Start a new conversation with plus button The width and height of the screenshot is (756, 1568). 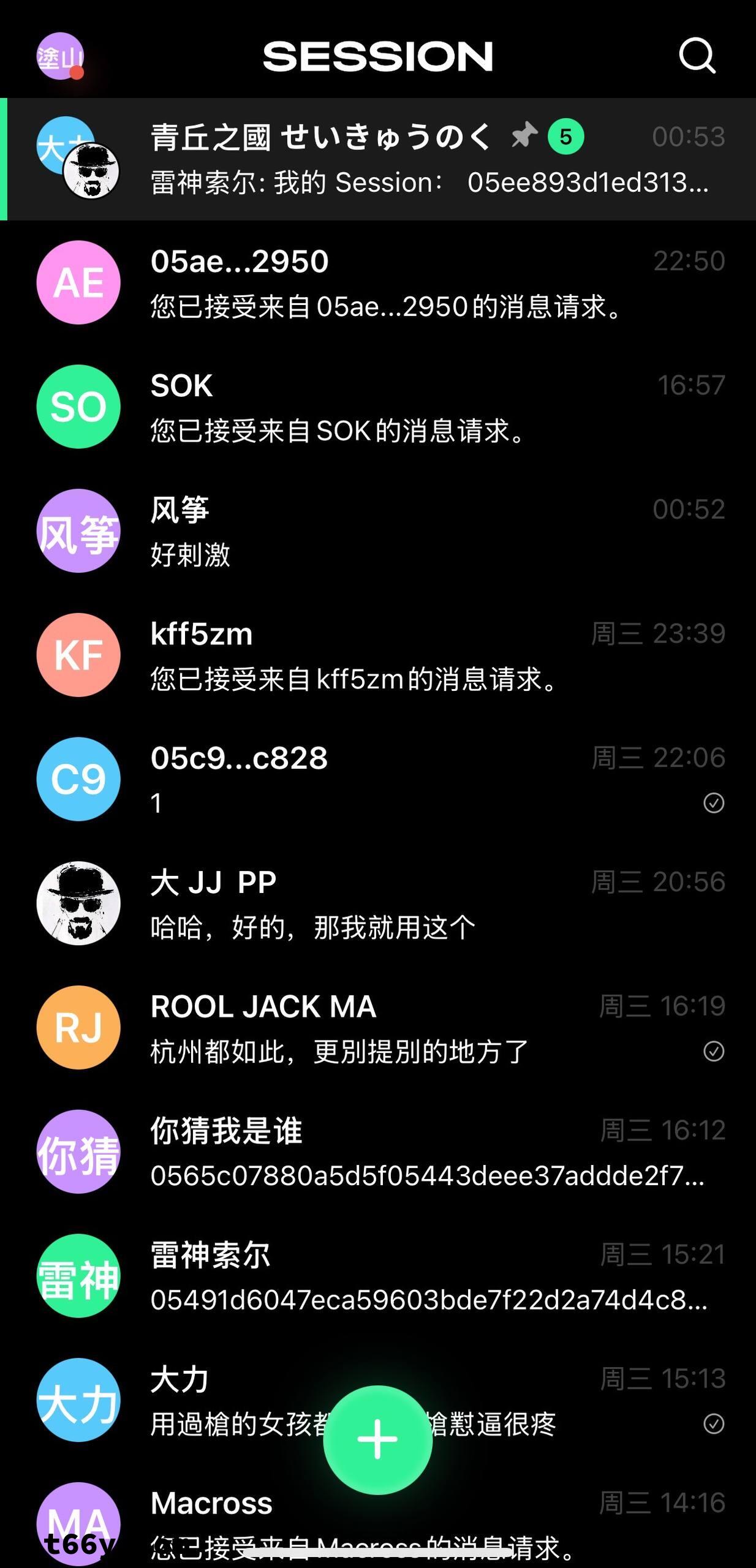point(377,1439)
